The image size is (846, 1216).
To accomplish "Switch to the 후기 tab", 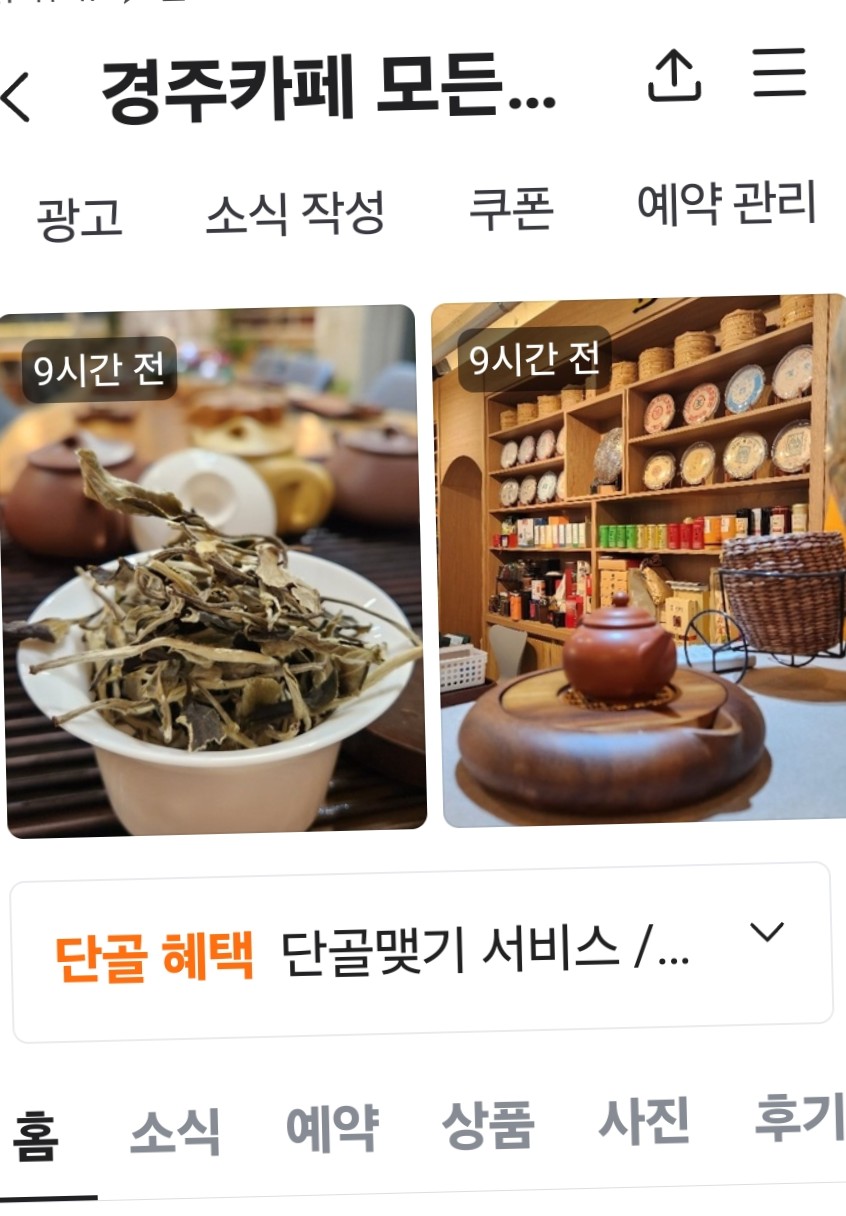I will [794, 1118].
